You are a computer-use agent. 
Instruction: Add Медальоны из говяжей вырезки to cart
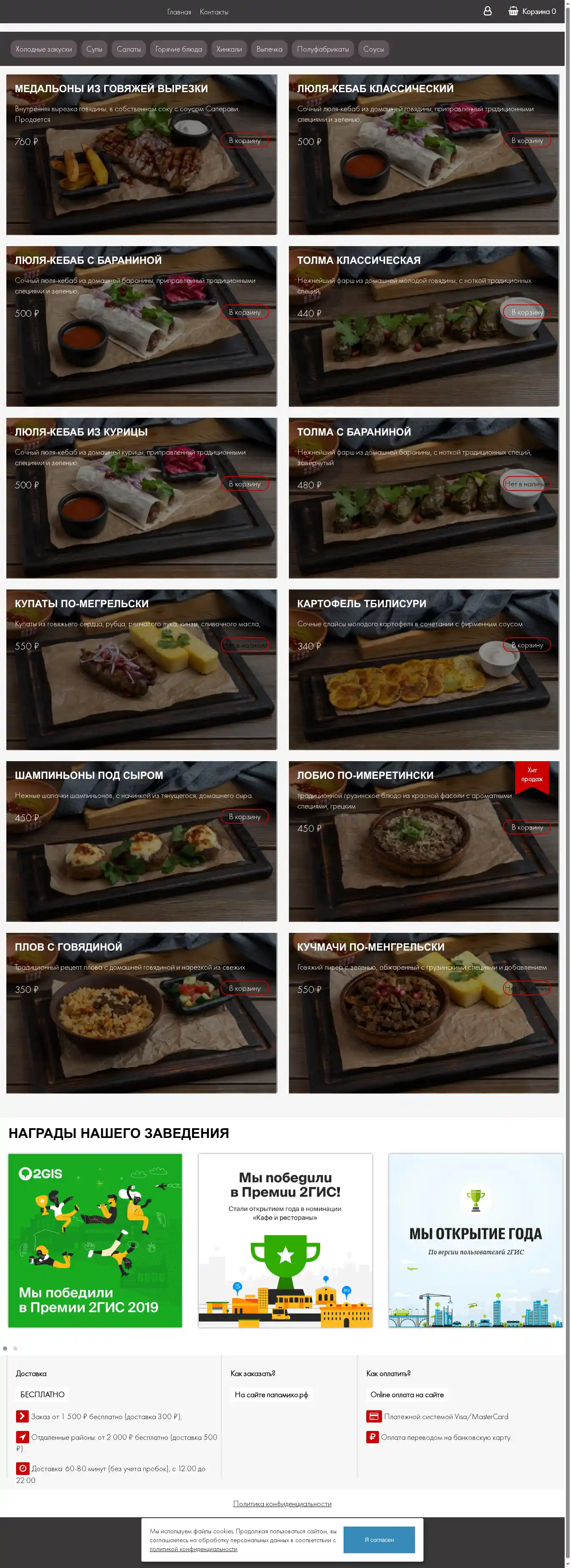pyautogui.click(x=244, y=141)
